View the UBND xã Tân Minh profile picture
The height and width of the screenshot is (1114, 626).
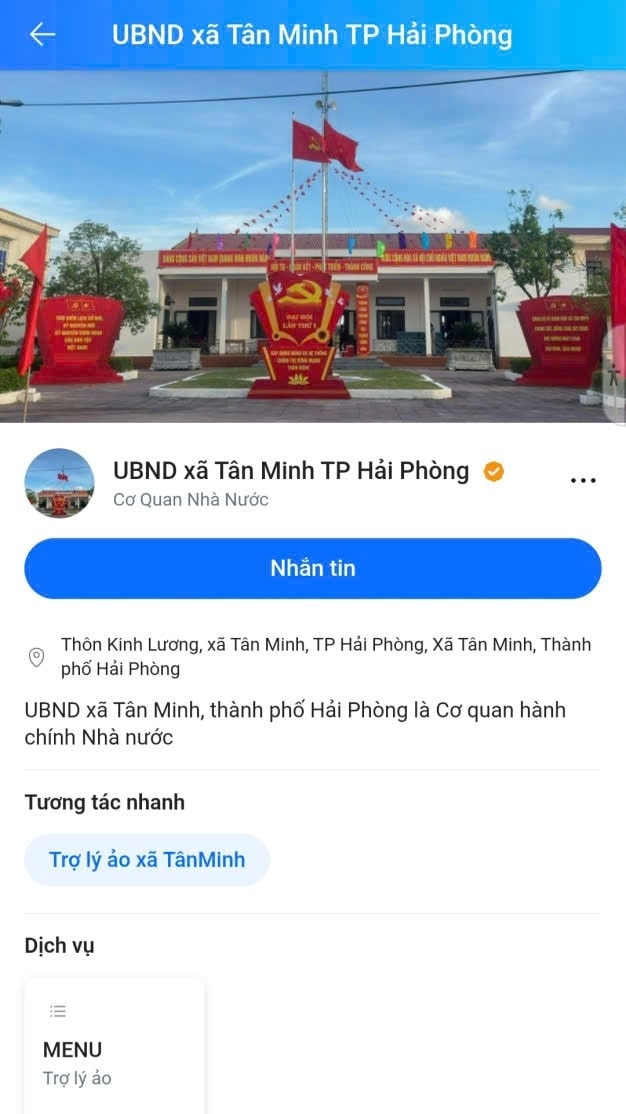(59, 483)
